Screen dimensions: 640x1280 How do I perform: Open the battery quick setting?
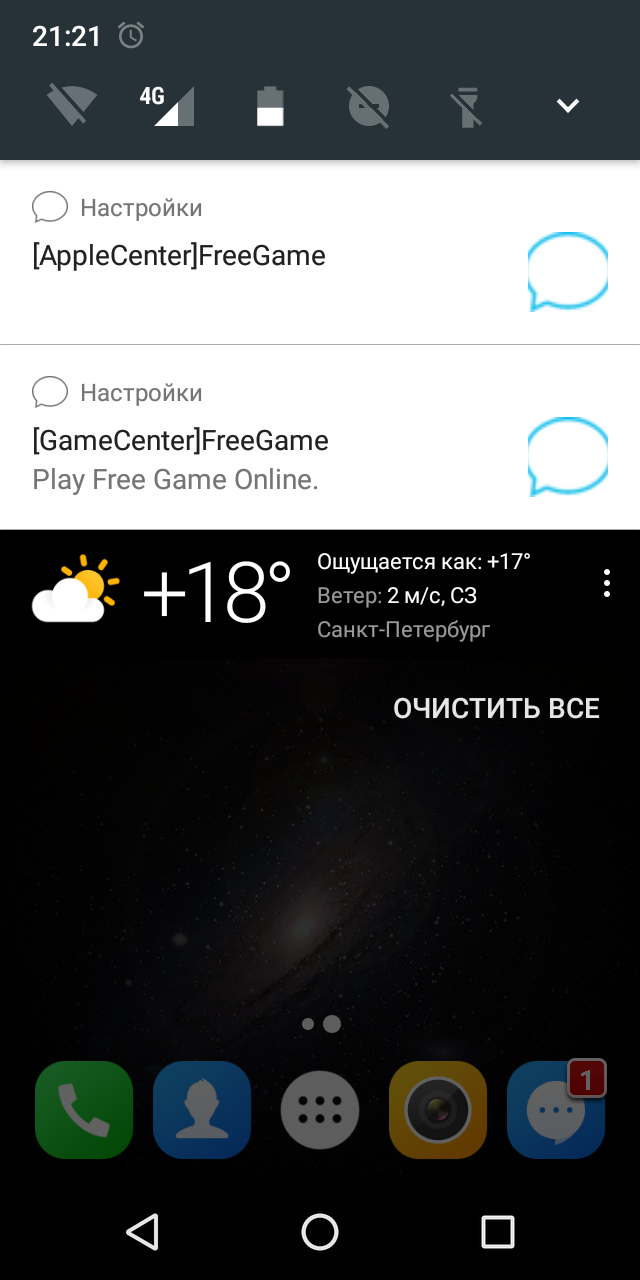point(270,105)
